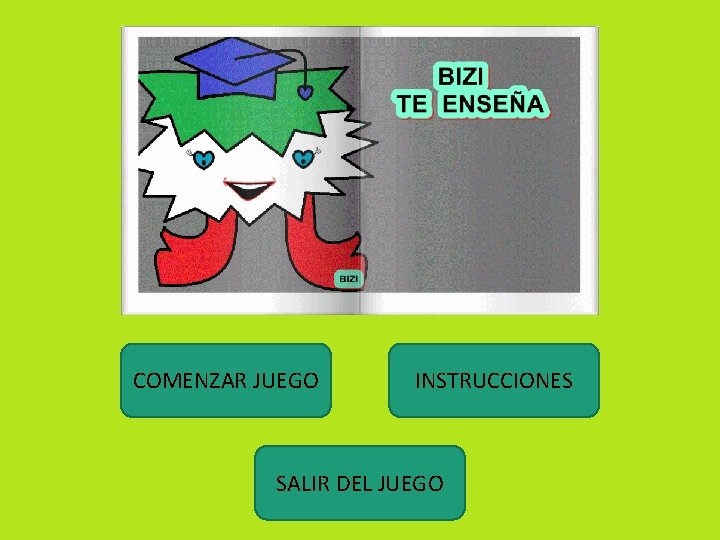Select SALIR DEL JUEGO to exit
Image resolution: width=720 pixels, height=540 pixels.
360,483
